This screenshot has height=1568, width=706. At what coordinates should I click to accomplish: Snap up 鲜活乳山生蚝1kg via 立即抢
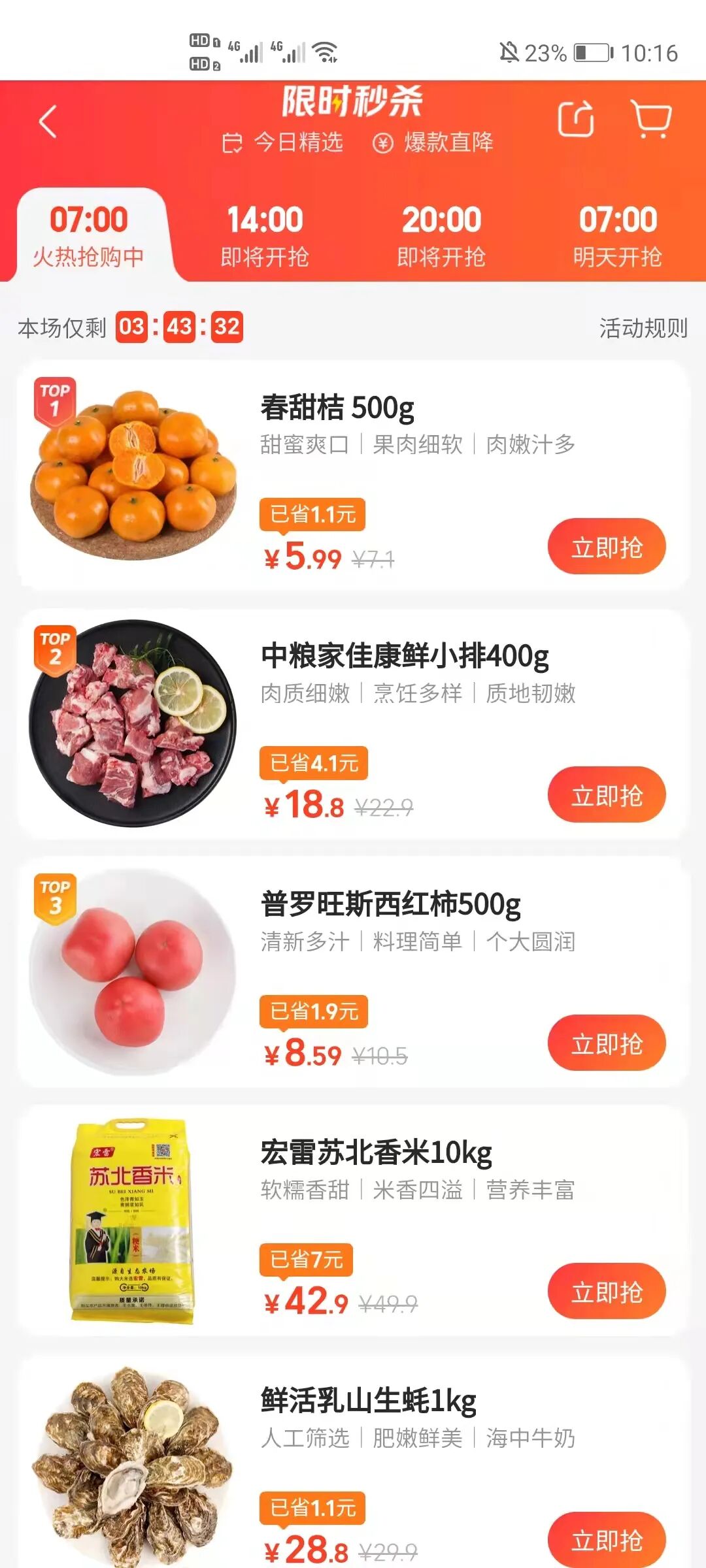[x=607, y=1539]
